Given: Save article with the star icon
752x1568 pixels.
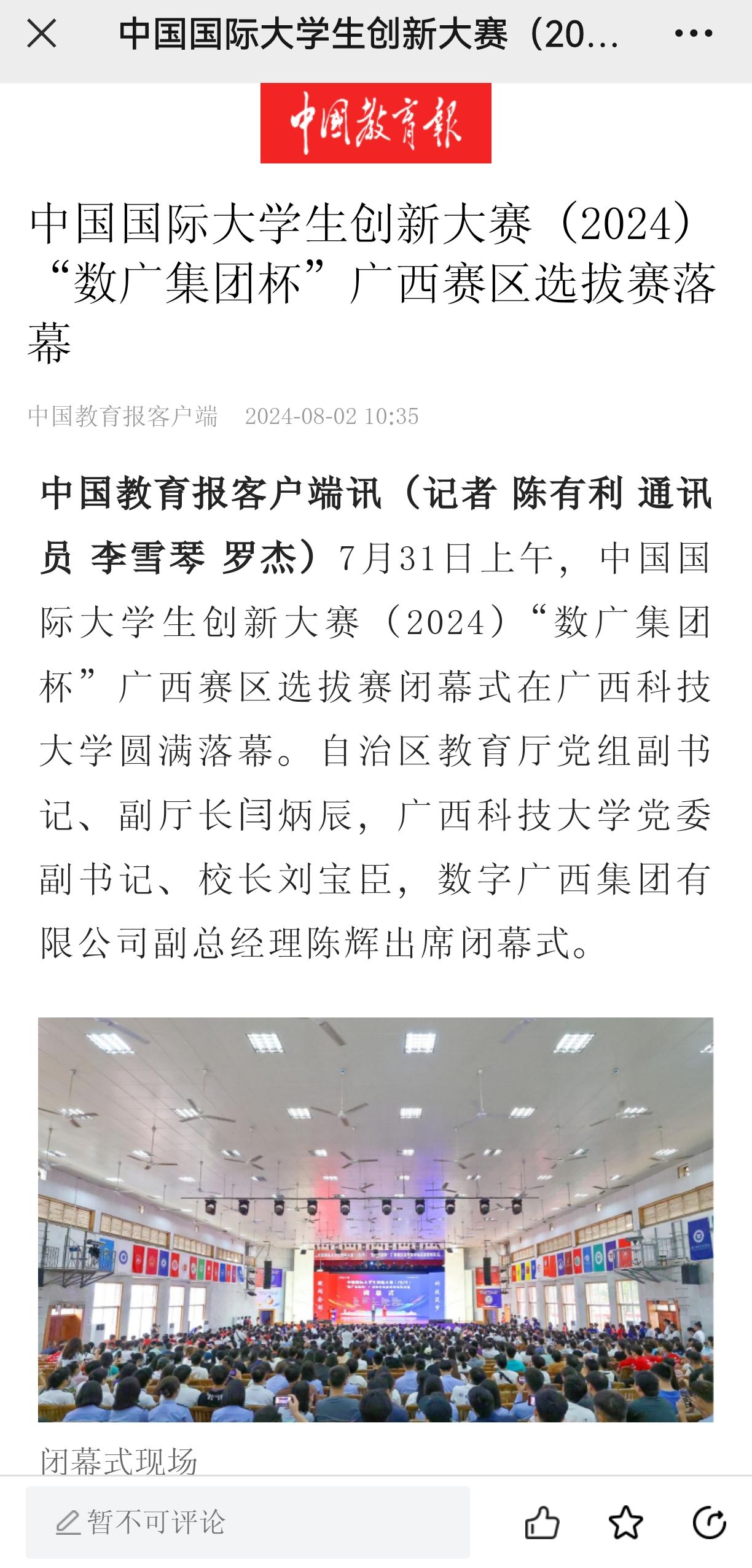Looking at the screenshot, I should click(x=625, y=1522).
